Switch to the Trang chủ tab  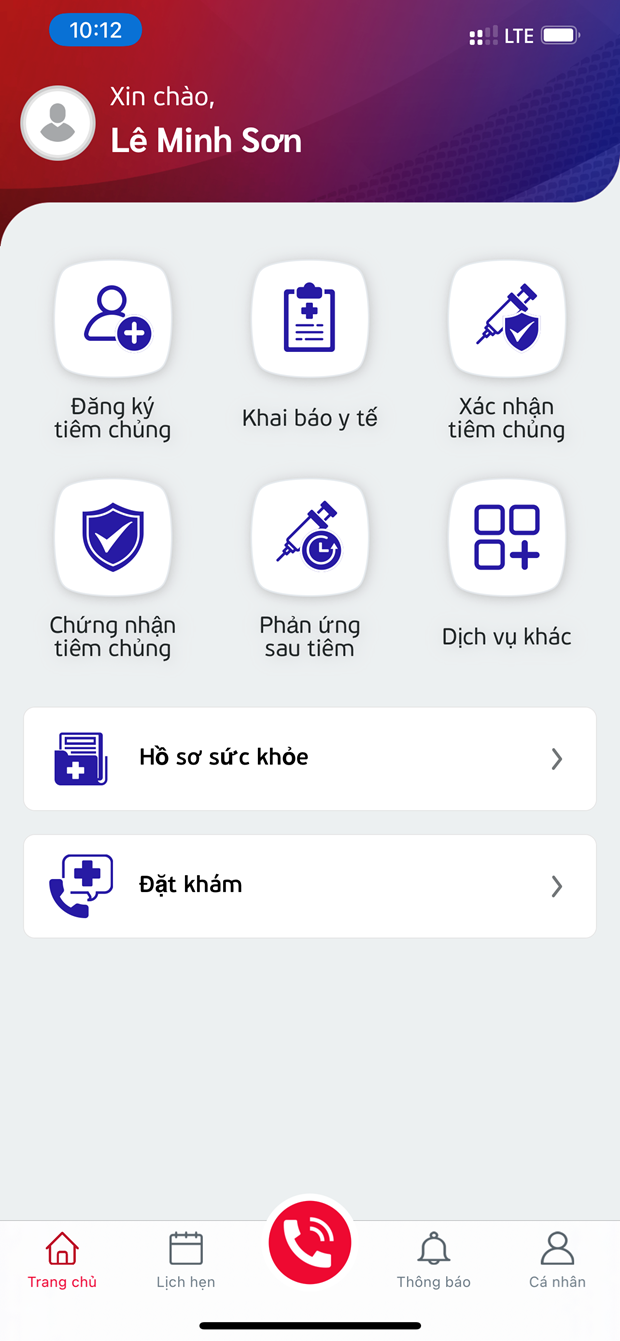pos(62,1260)
